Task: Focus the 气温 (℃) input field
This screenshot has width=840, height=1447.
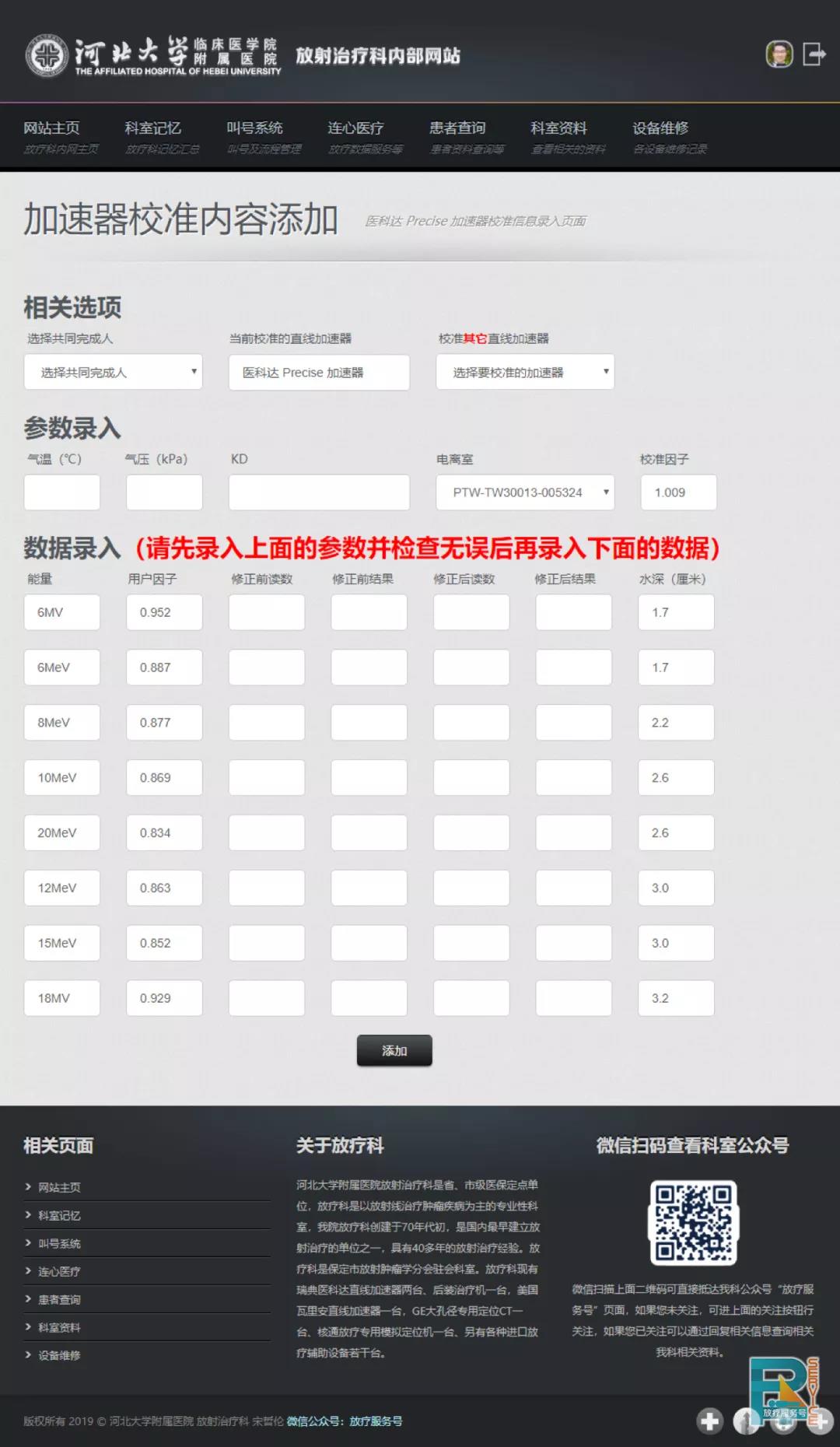Action: click(x=61, y=492)
